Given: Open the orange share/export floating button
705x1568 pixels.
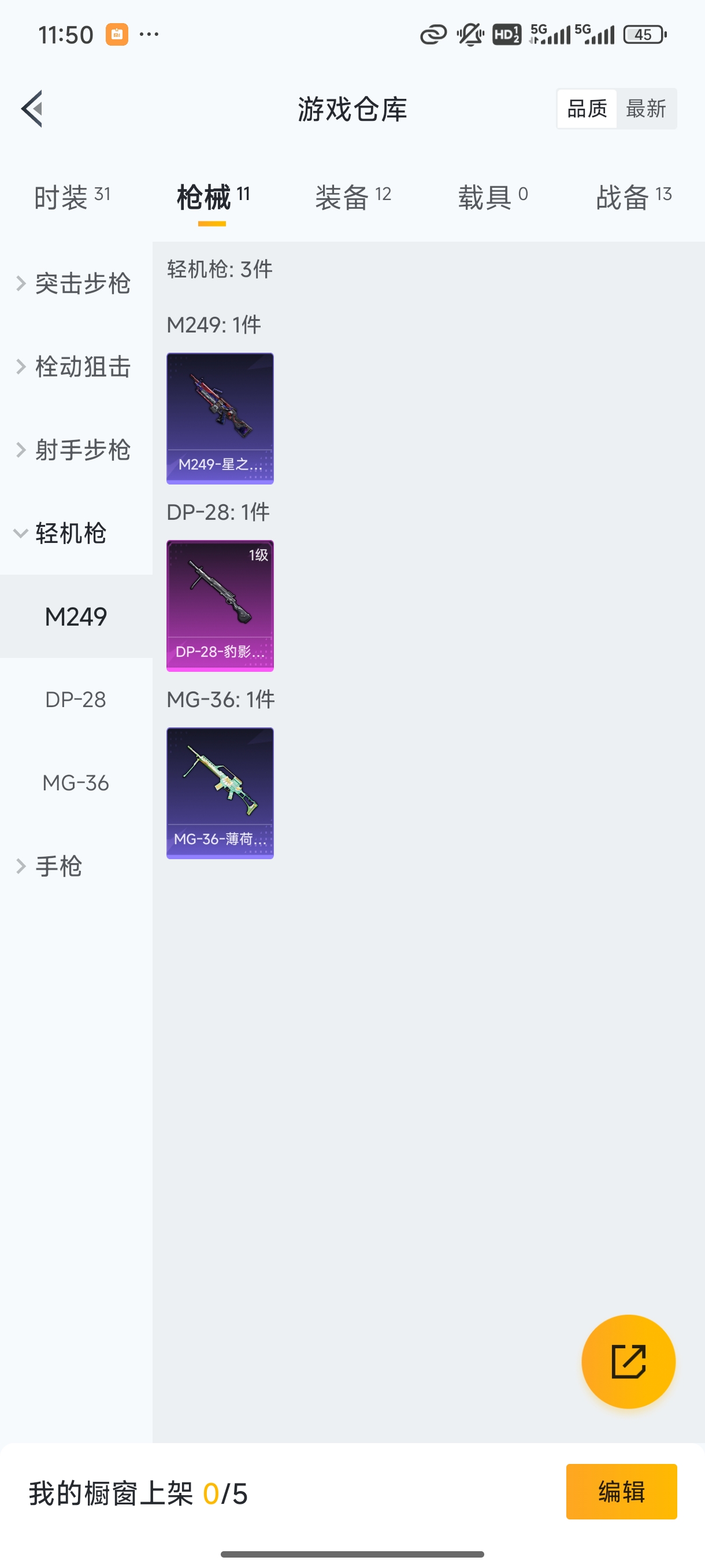Looking at the screenshot, I should (x=628, y=1362).
